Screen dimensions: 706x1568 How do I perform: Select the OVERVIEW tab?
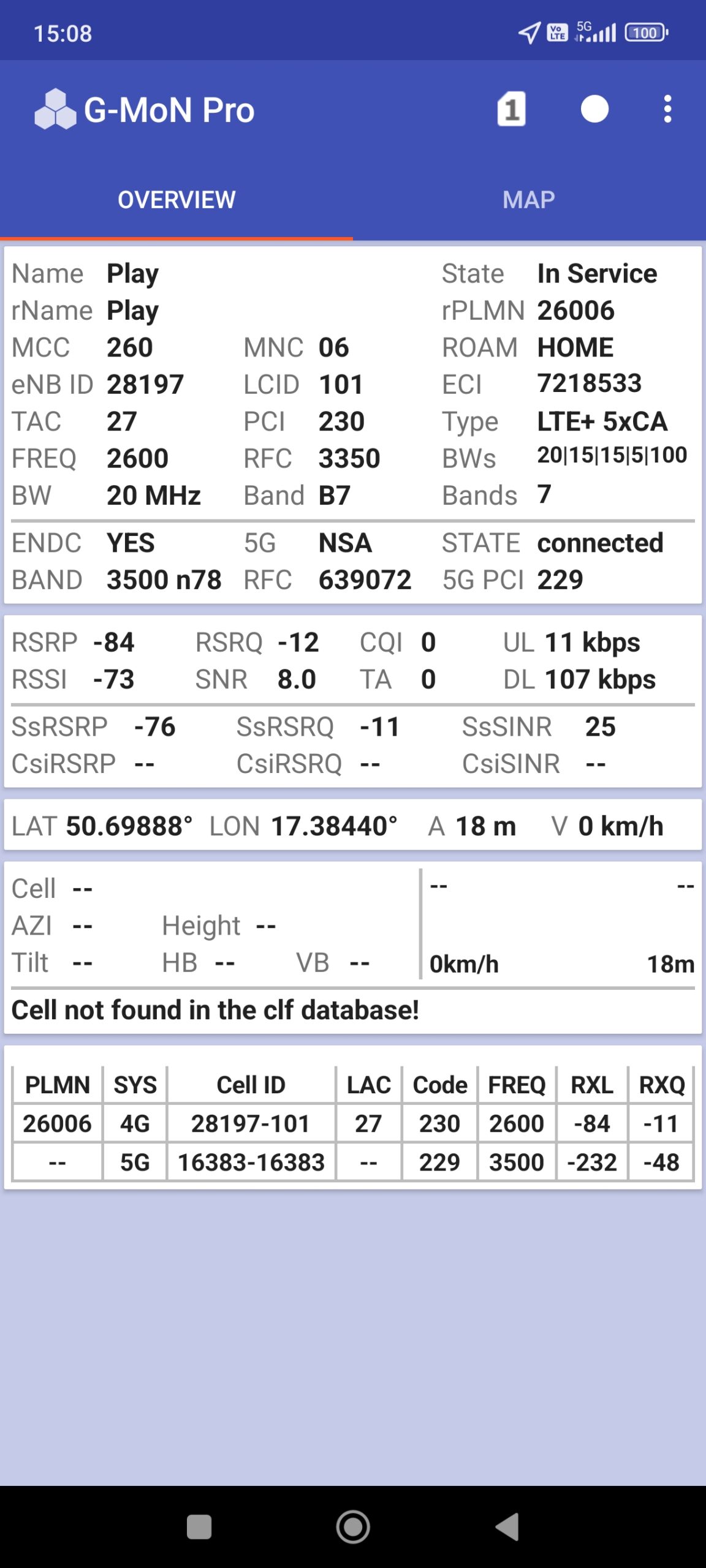176,200
